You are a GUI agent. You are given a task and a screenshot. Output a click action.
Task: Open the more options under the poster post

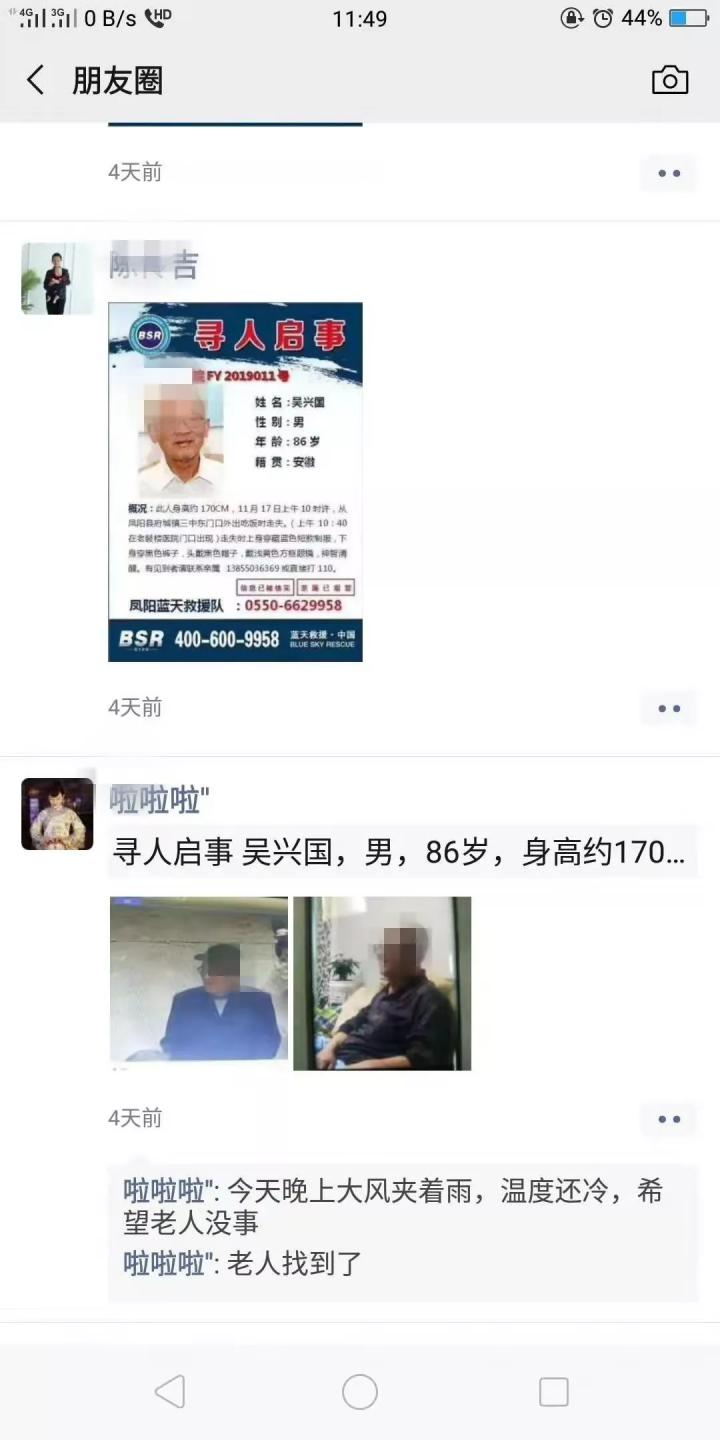tap(669, 709)
